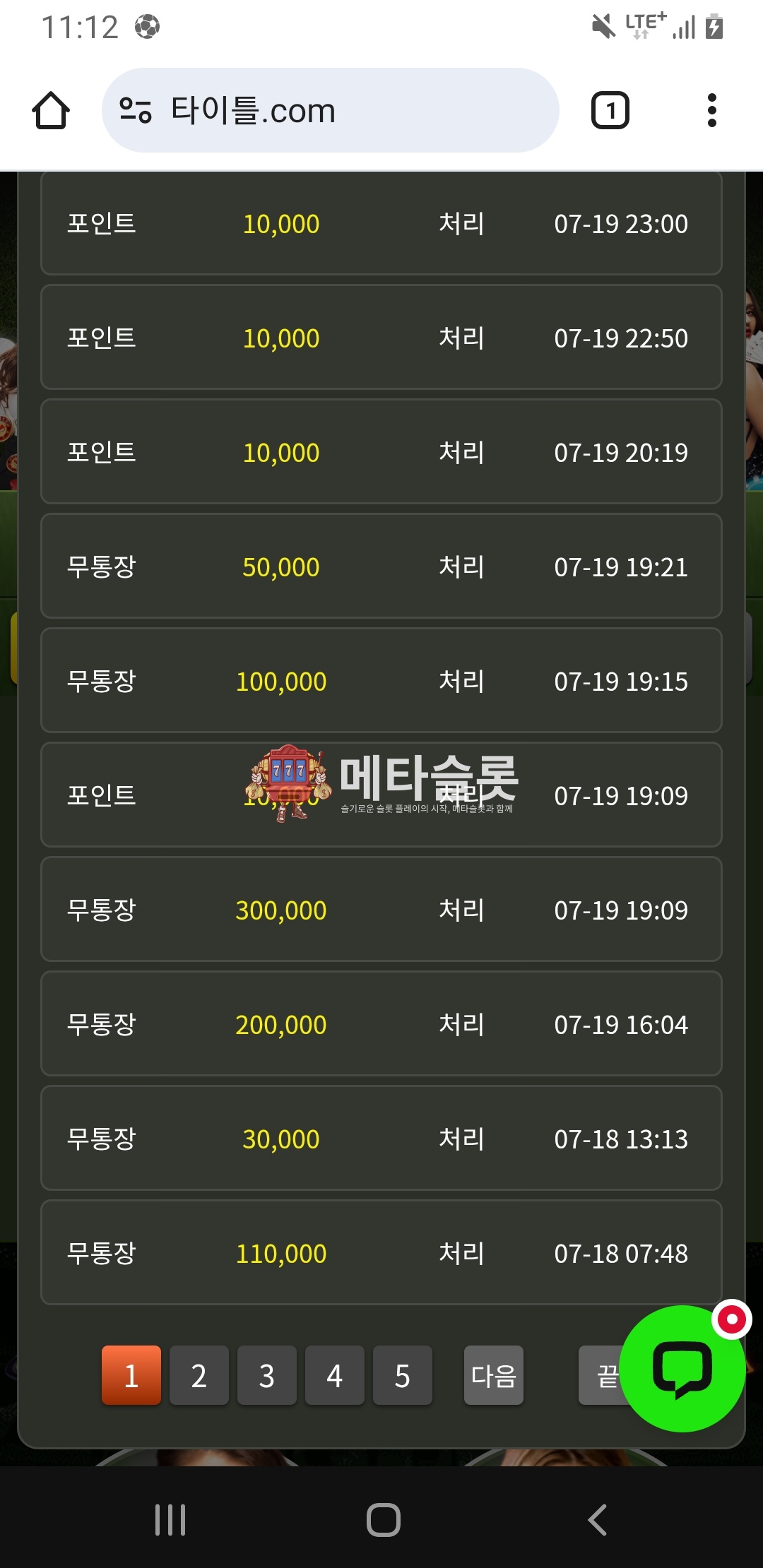The image size is (763, 1568).
Task: Go to page 2 of the list
Action: 199,1375
